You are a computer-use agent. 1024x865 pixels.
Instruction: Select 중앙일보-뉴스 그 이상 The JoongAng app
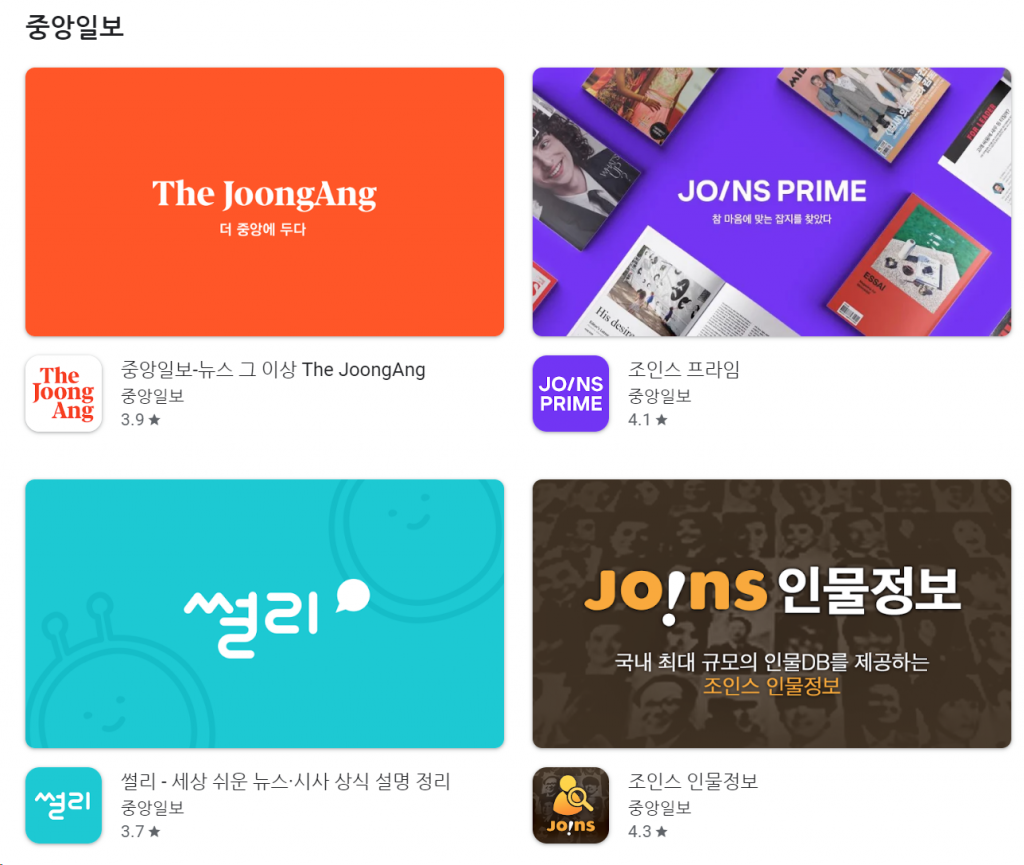pos(272,370)
